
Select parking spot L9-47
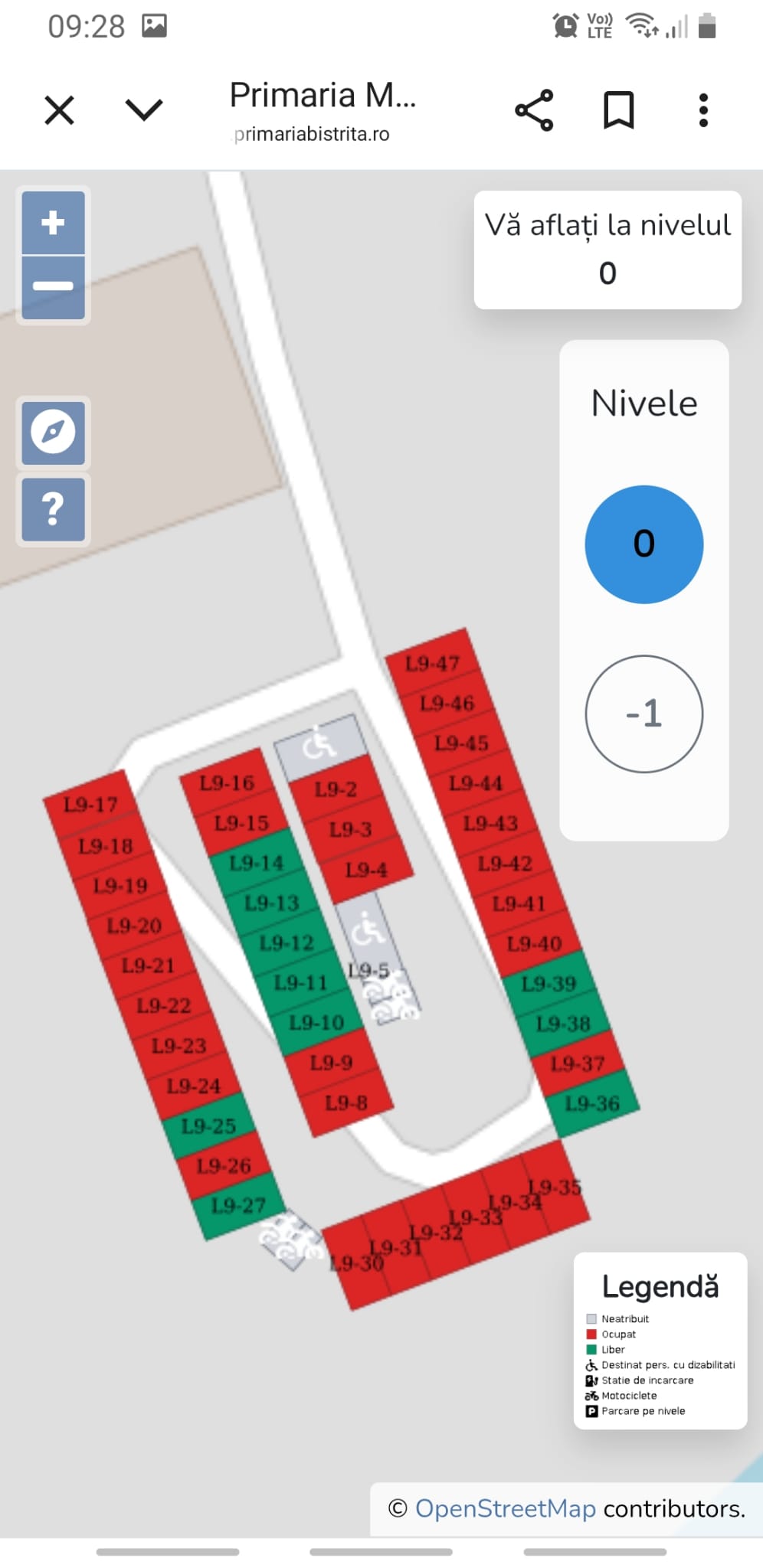pos(433,663)
